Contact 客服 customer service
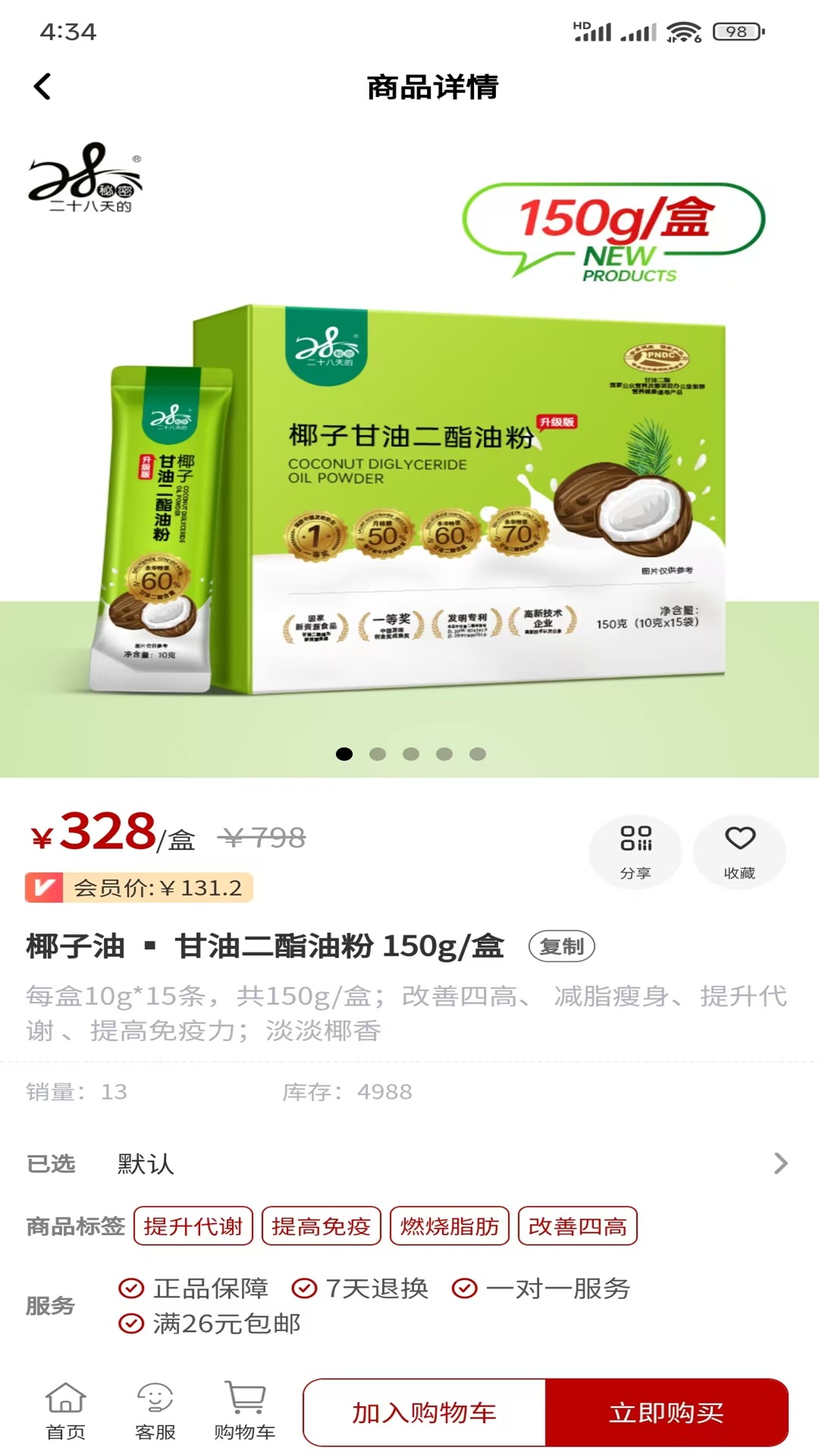Screen dimensions: 819x1456 coord(155,1412)
